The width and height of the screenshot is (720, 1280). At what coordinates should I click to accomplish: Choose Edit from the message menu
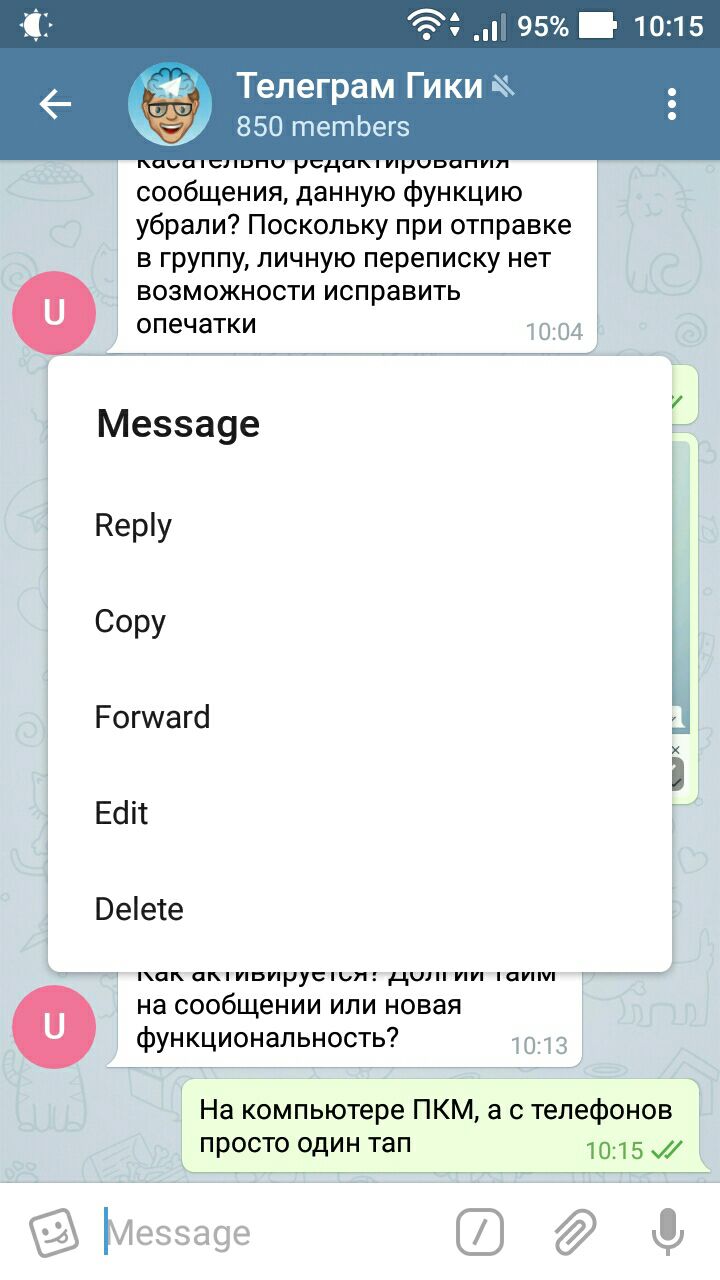(x=121, y=813)
